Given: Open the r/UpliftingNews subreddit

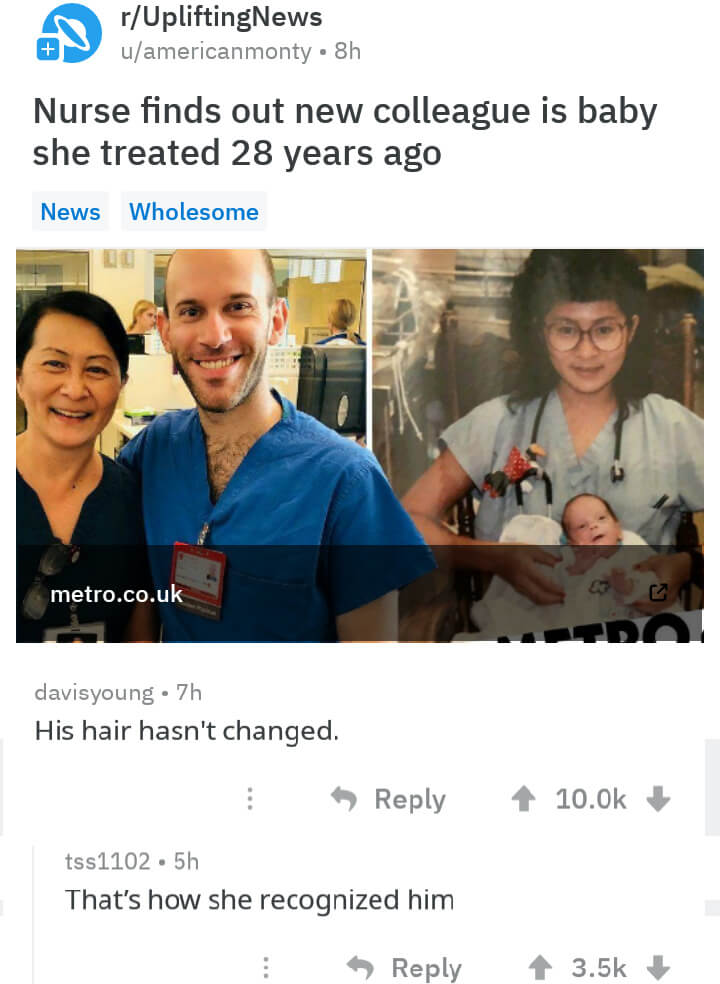Looking at the screenshot, I should [x=220, y=18].
